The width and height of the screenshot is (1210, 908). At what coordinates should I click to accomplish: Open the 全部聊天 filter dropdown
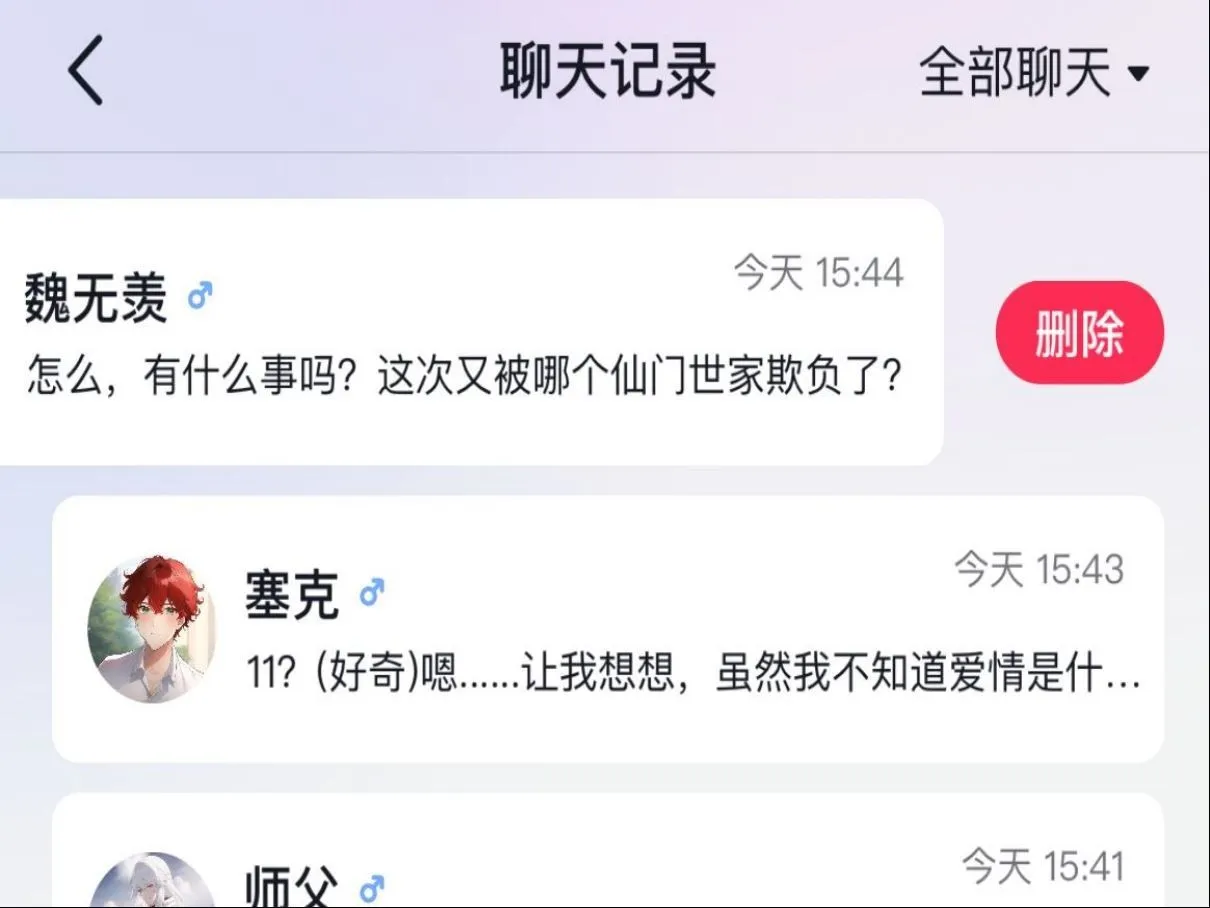pos(1034,73)
